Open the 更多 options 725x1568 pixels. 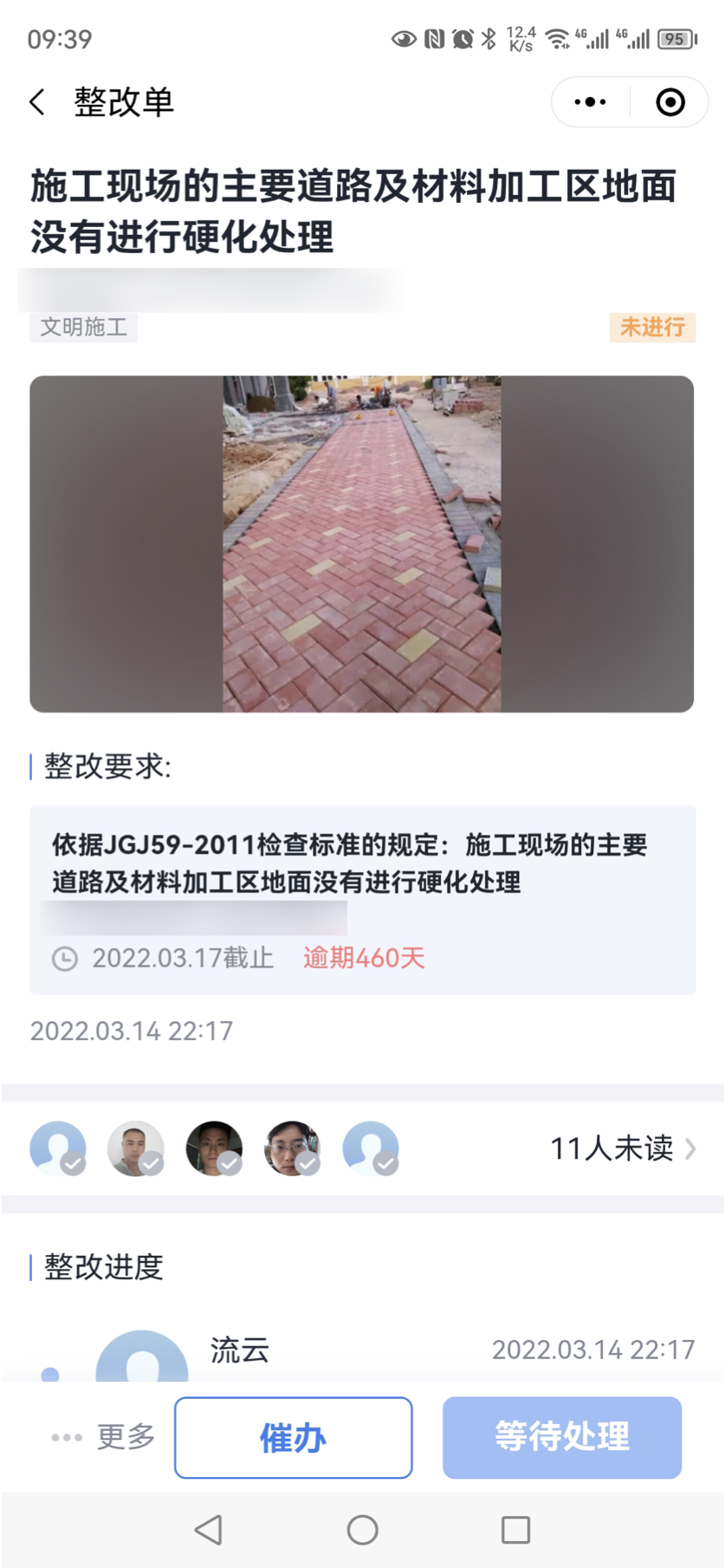tap(104, 1437)
